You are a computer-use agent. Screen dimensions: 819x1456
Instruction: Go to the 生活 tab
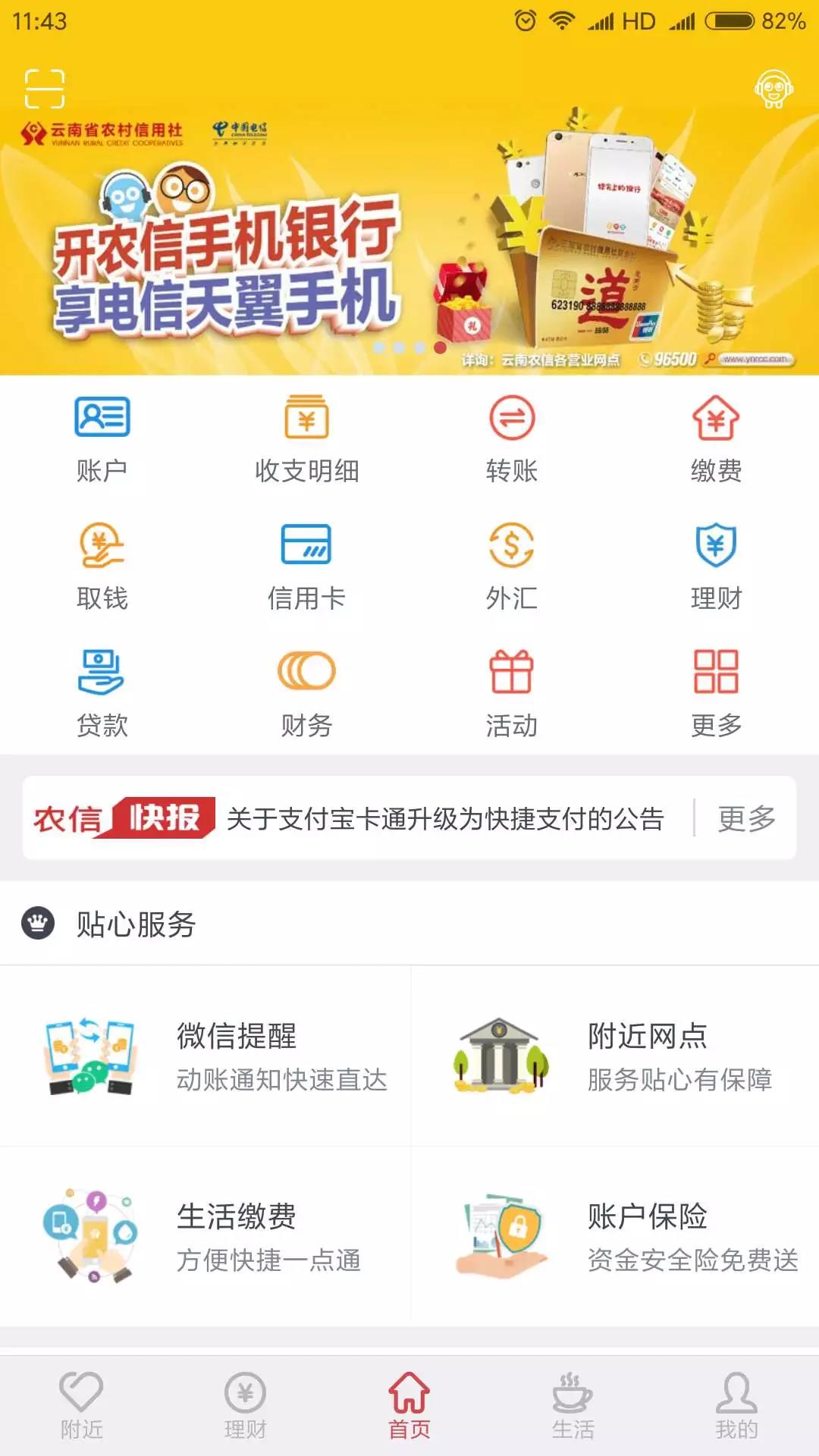573,1406
